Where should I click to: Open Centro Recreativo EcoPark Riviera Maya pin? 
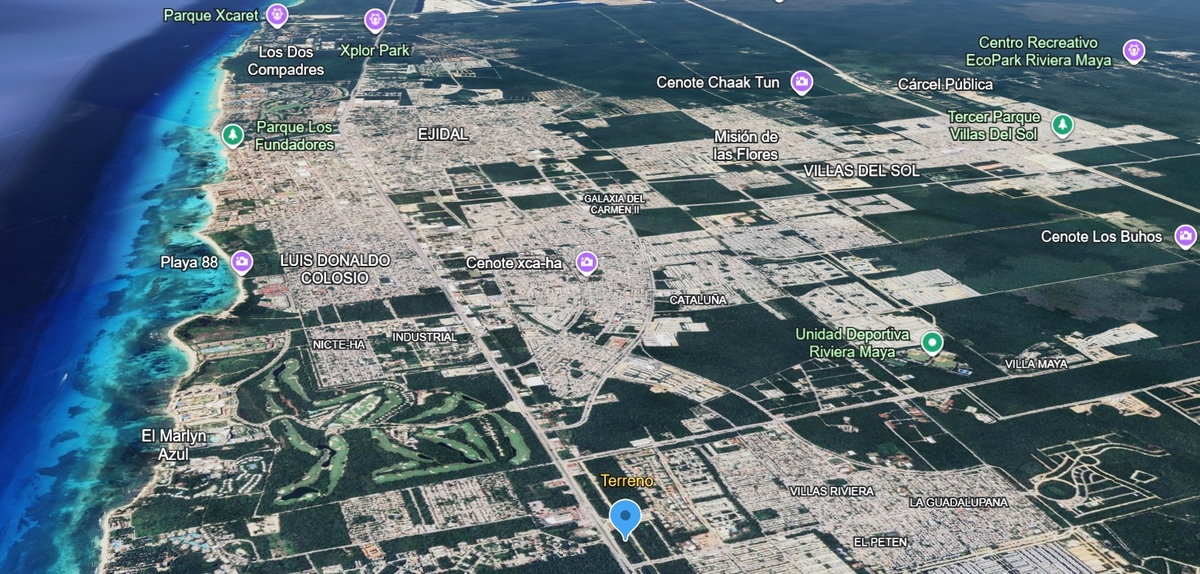coord(1133,50)
